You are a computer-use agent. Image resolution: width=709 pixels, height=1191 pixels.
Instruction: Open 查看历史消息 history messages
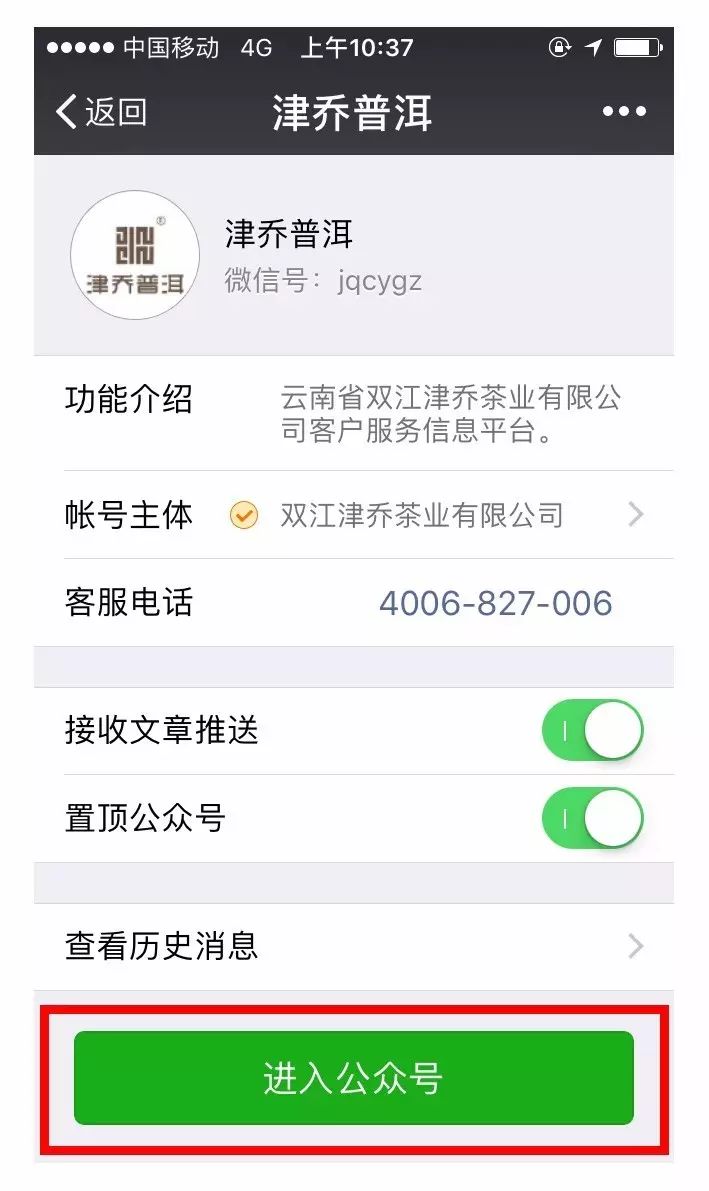pyautogui.click(x=353, y=946)
